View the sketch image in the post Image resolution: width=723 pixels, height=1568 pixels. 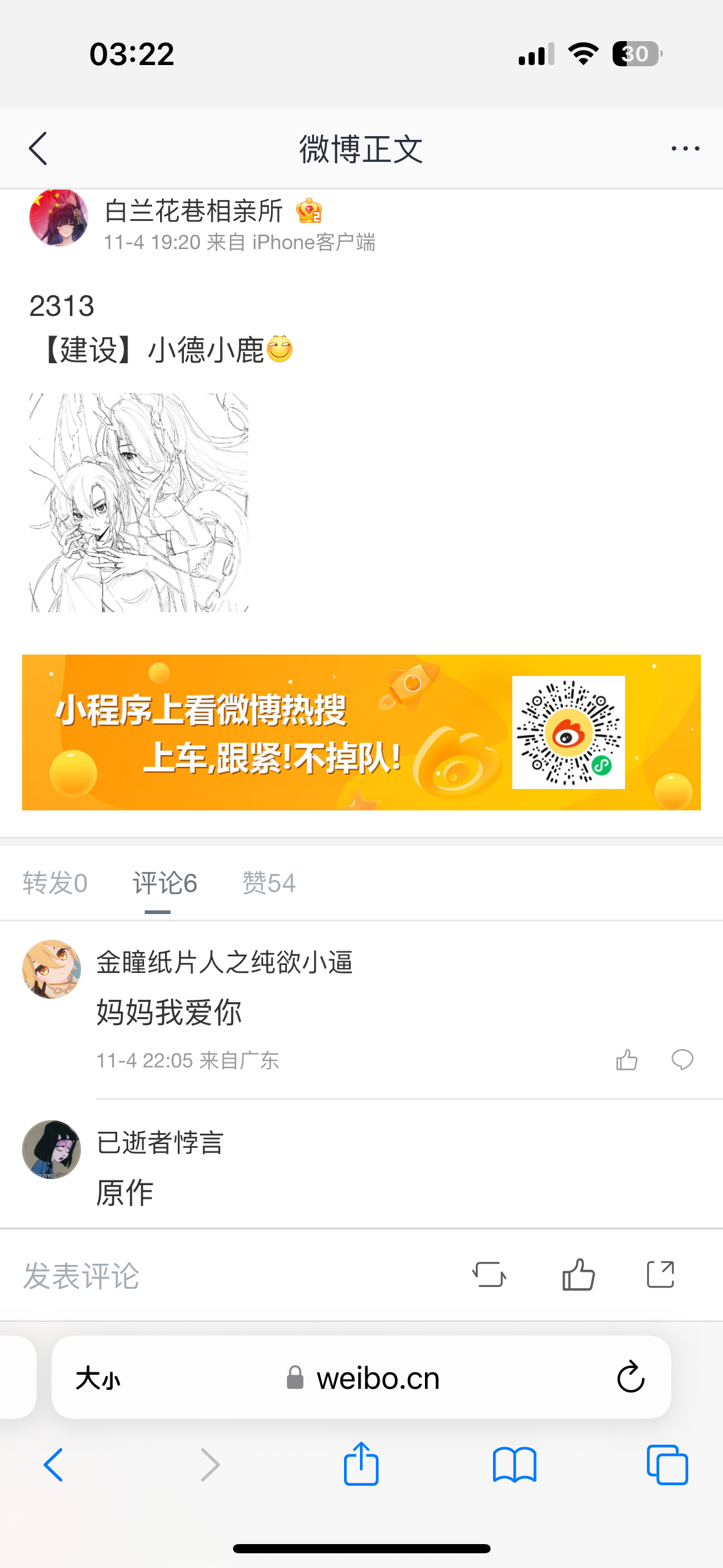click(139, 502)
